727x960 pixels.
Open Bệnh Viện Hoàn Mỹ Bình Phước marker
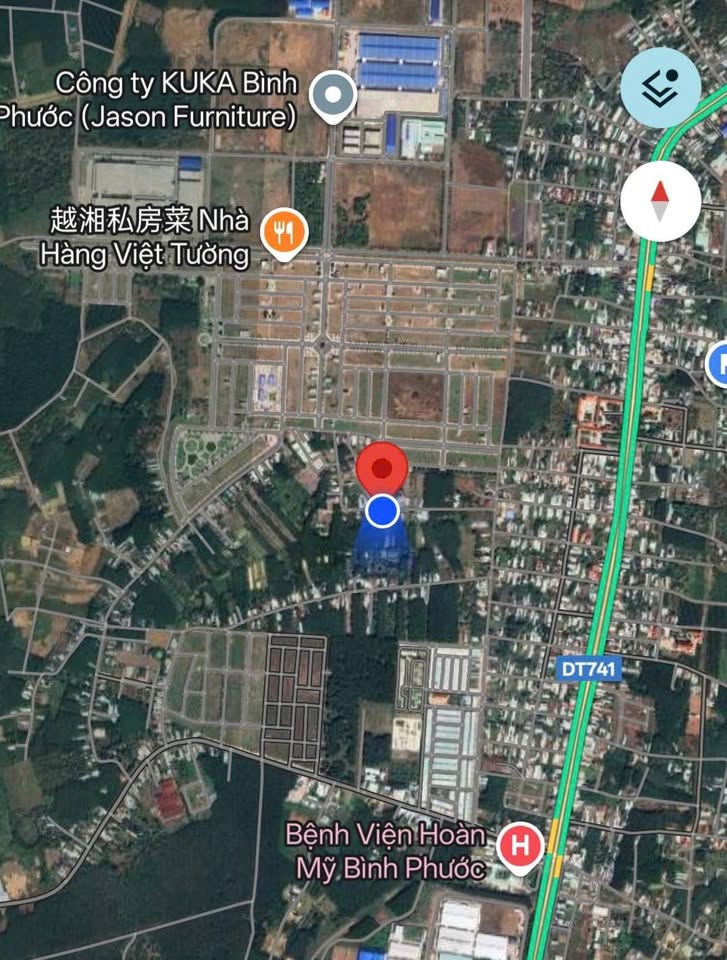[520, 845]
